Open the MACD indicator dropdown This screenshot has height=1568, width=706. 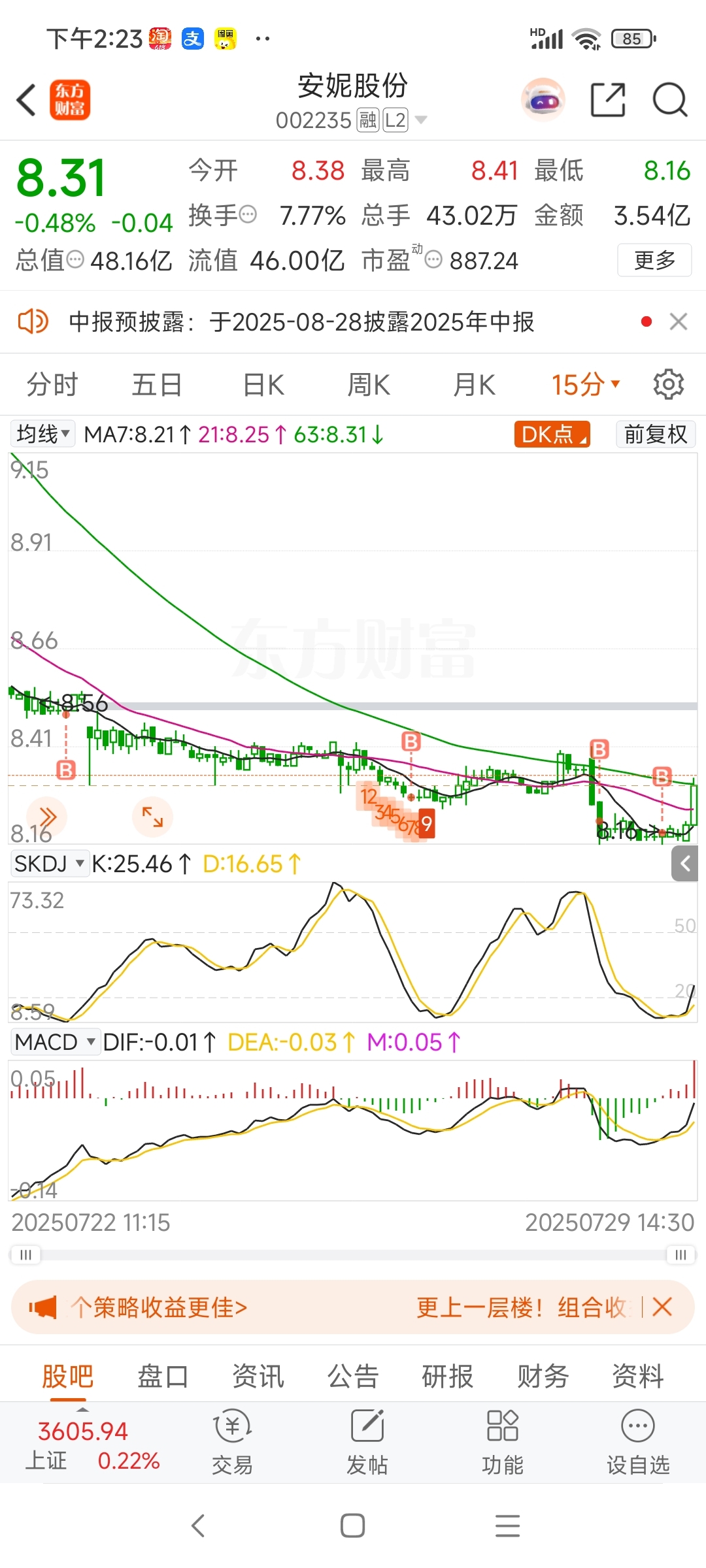pyautogui.click(x=56, y=1042)
